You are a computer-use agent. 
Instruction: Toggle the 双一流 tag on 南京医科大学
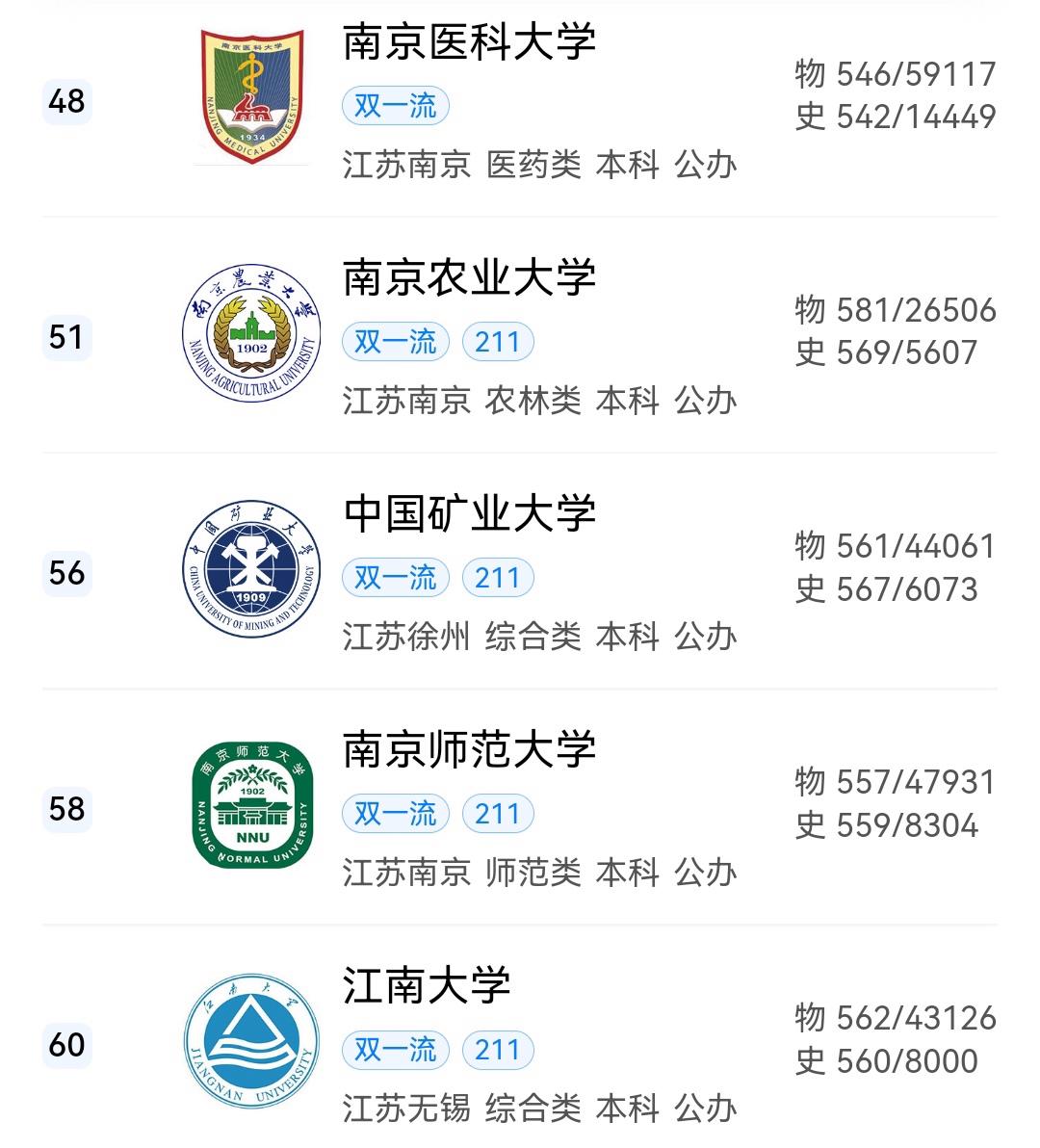(x=395, y=106)
